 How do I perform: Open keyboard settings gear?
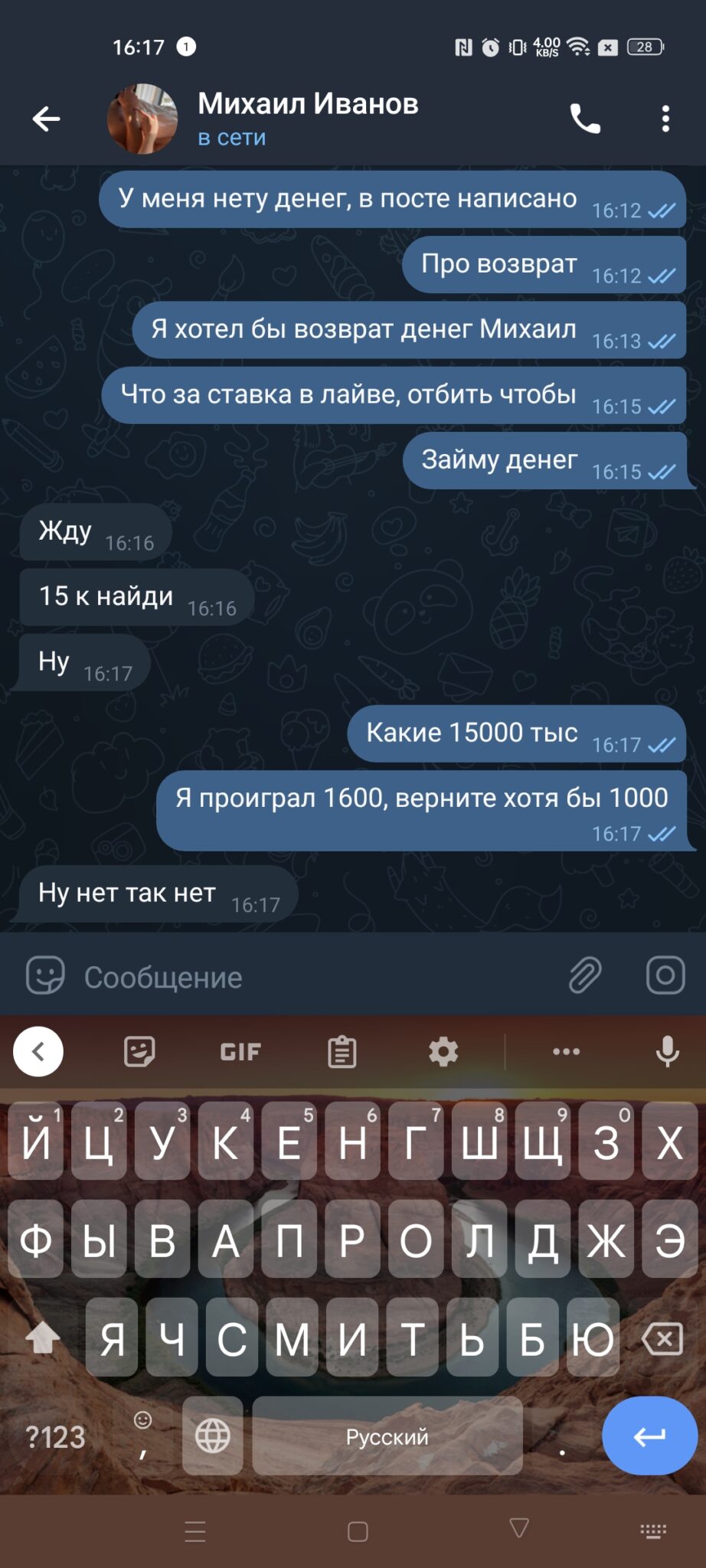tap(443, 1052)
